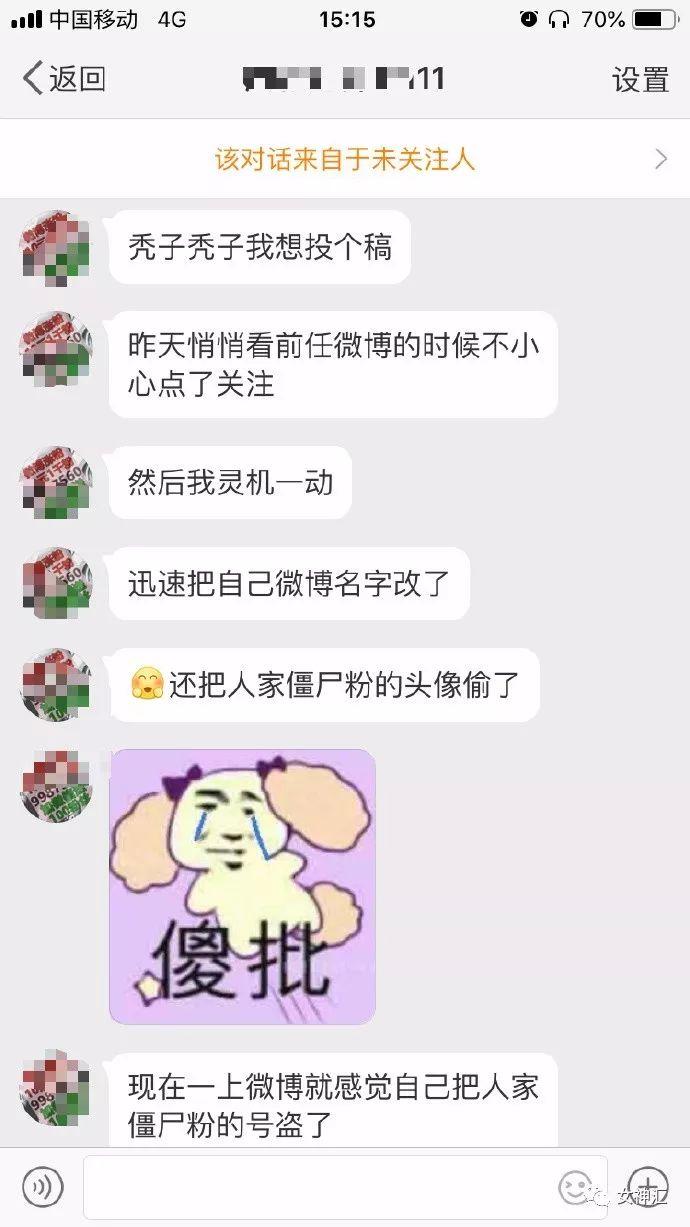Viewport: 690px width, 1227px height.
Task: Open the 该对话来自于未关注人 banner
Action: [x=345, y=159]
